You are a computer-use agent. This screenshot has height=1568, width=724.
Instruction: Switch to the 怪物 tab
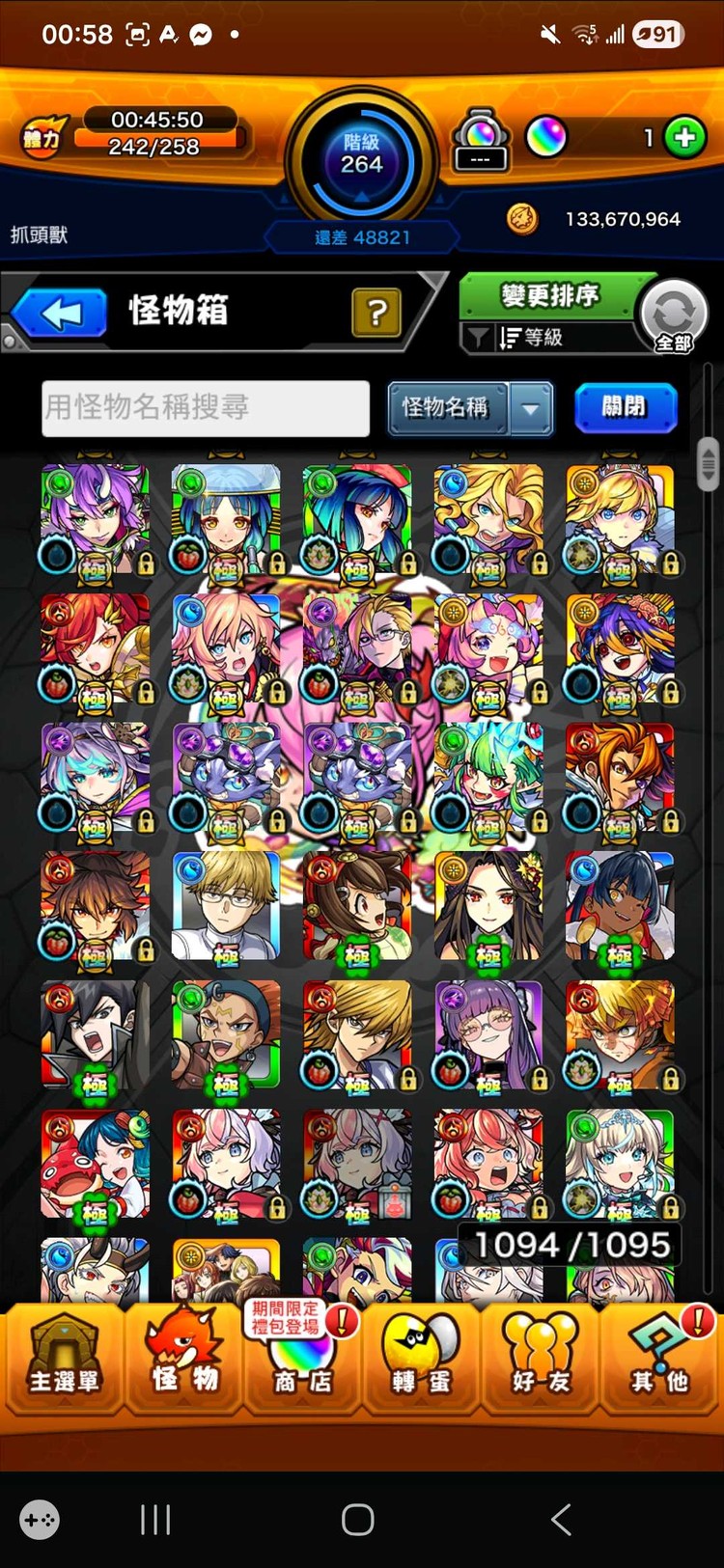(x=184, y=1359)
